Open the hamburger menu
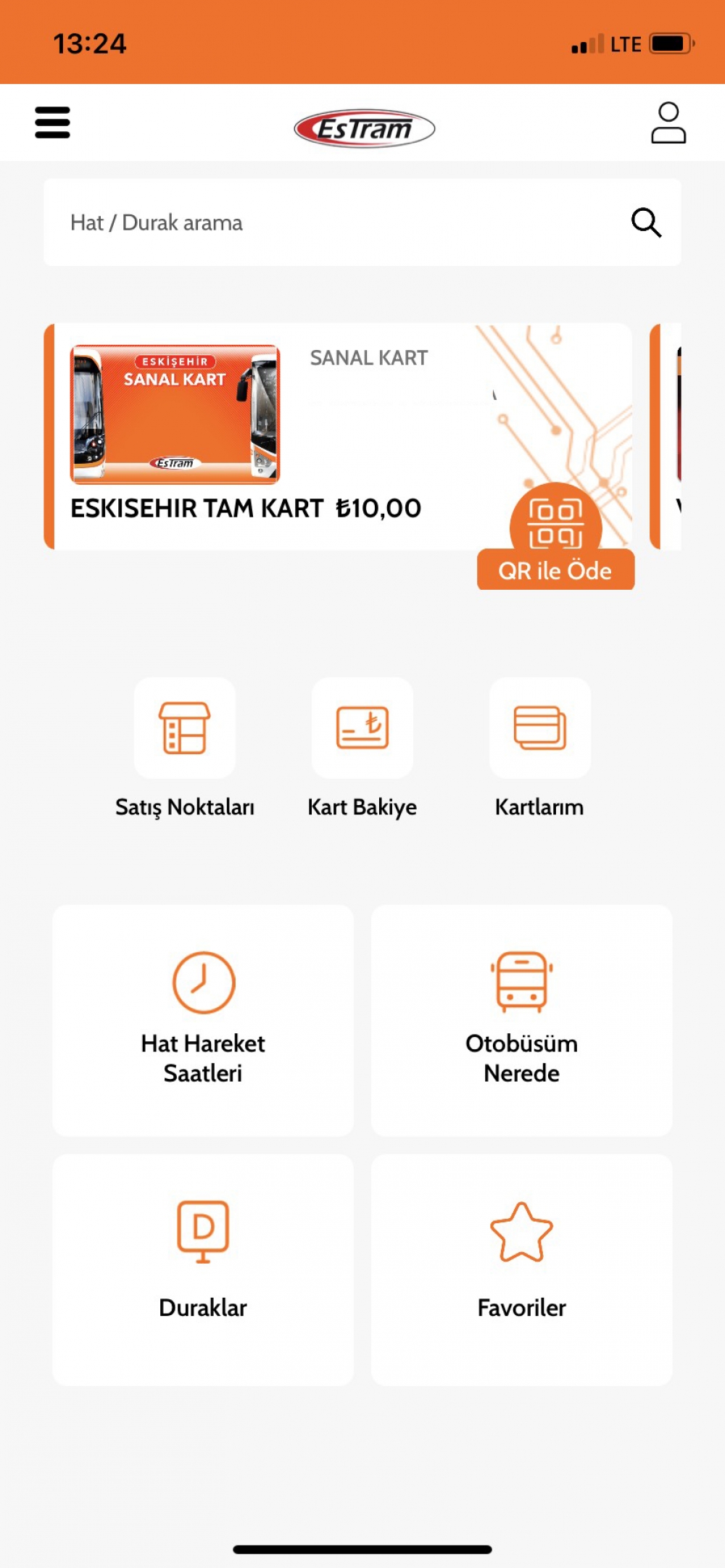This screenshot has width=725, height=1568. [x=52, y=122]
